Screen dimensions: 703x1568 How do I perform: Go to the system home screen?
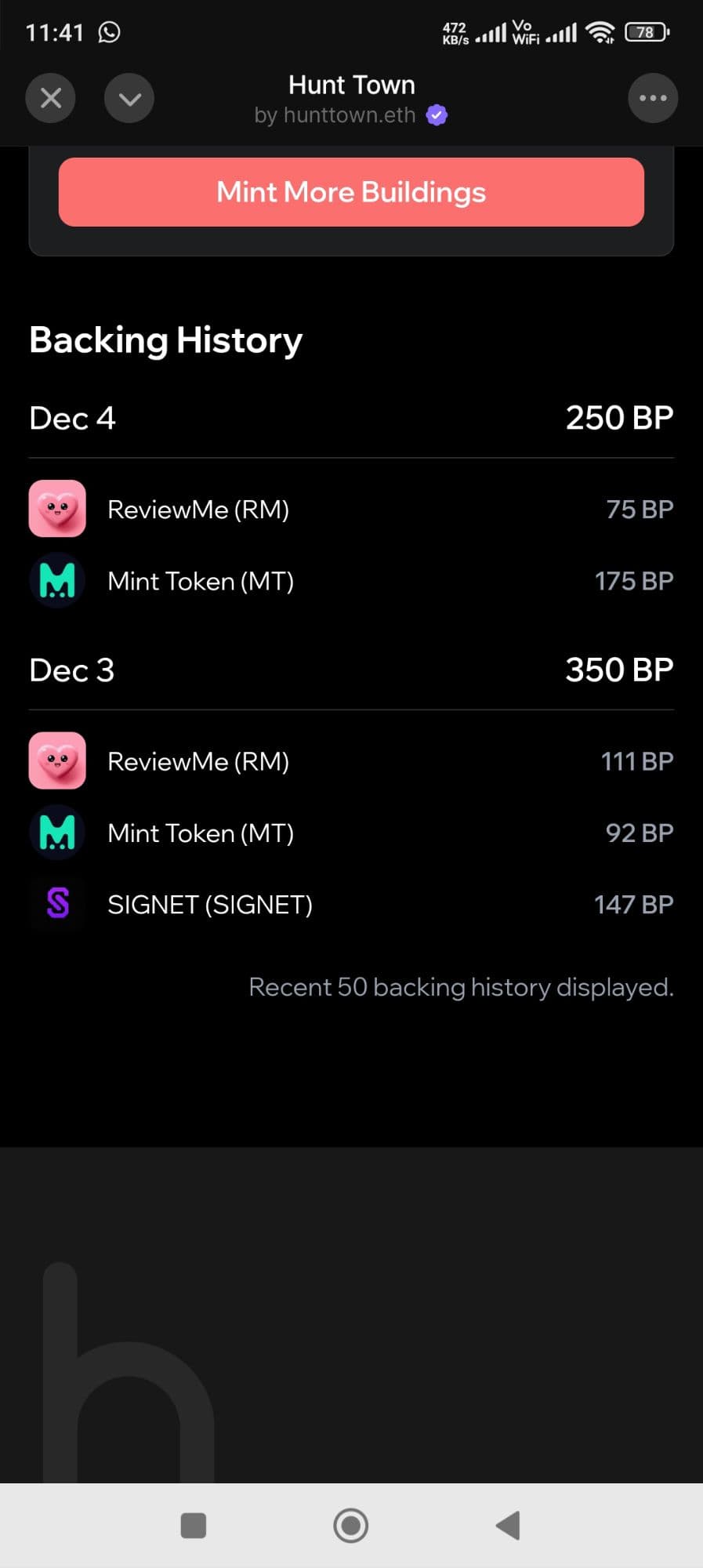tap(350, 1526)
